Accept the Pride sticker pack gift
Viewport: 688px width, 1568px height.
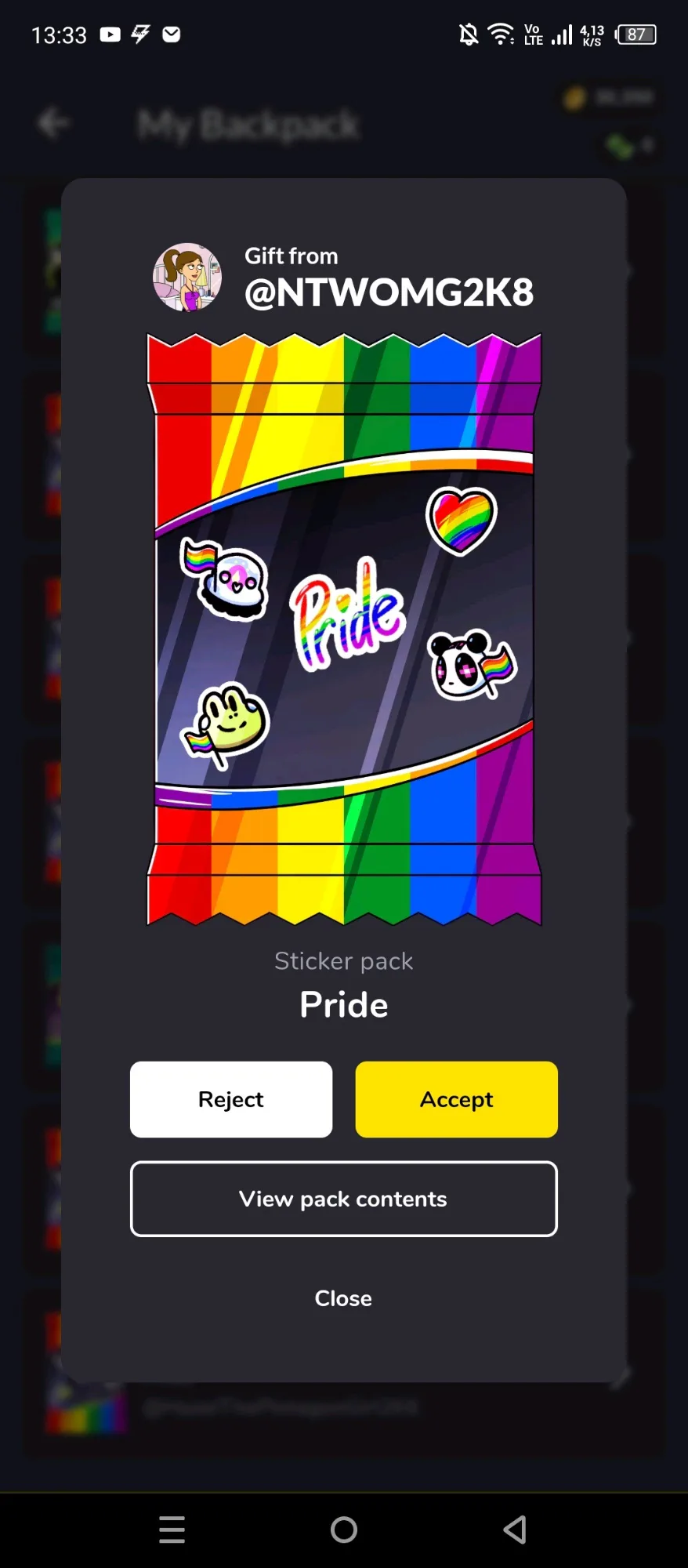[x=457, y=1099]
